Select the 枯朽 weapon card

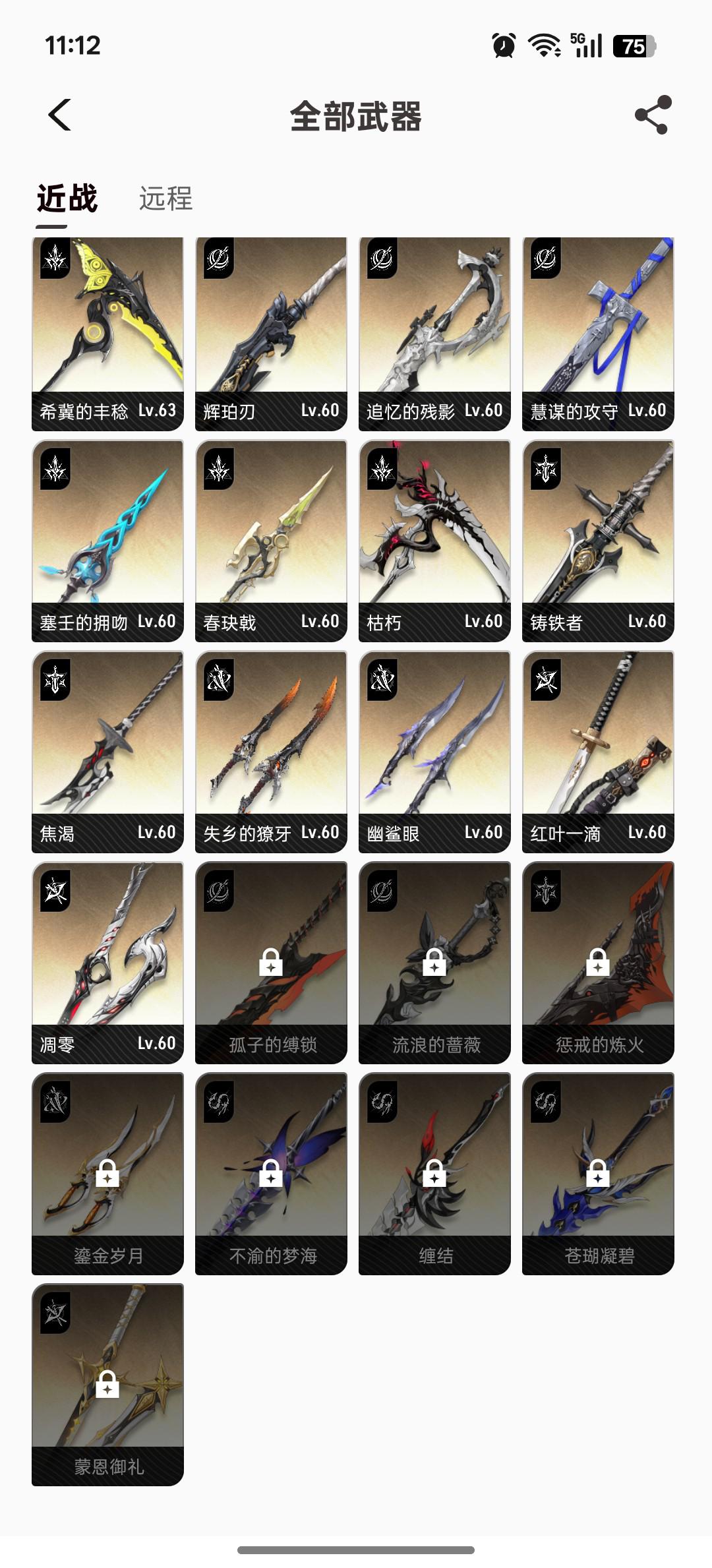434,541
